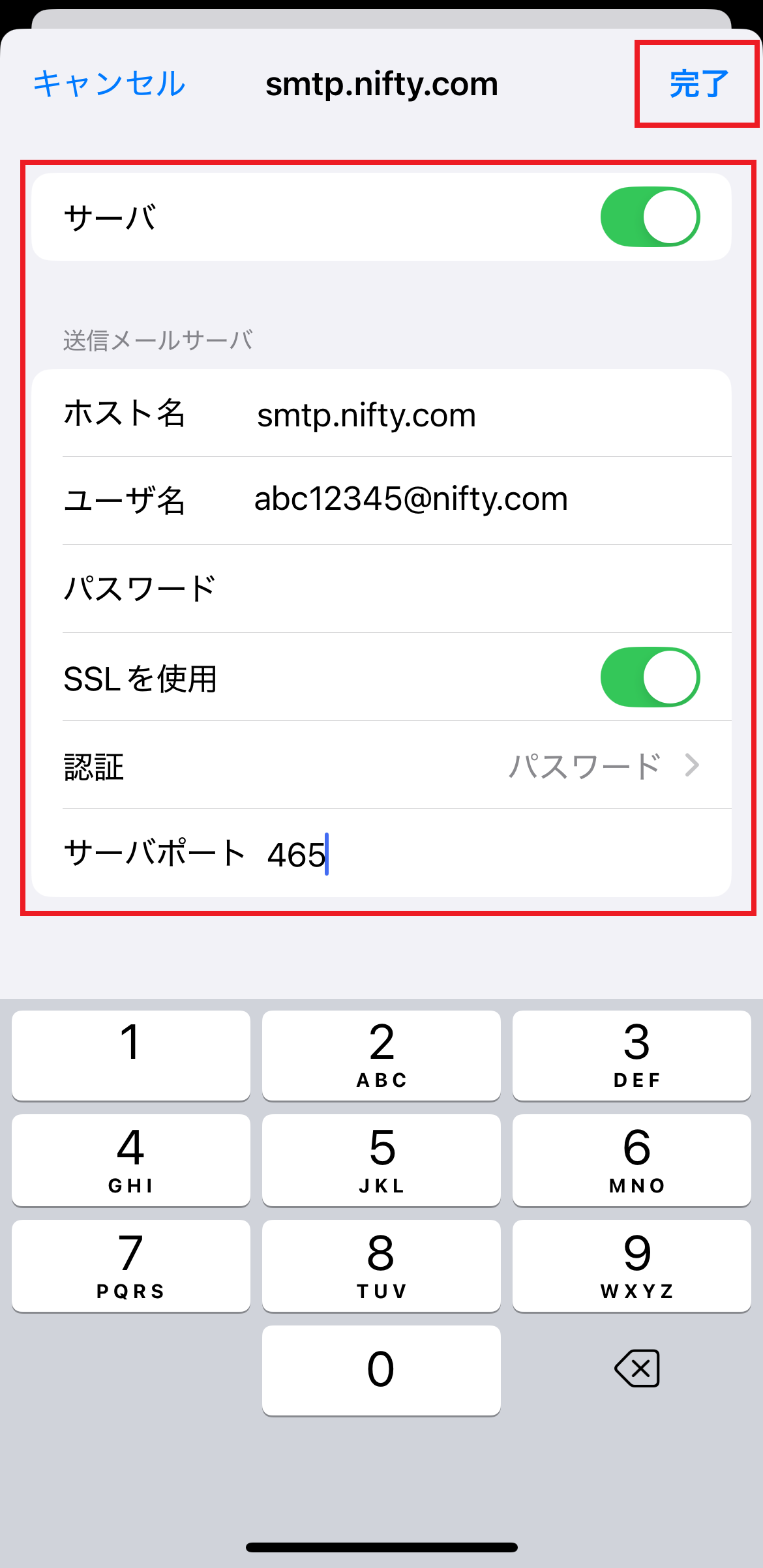Toggle the サーバ switch off
The height and width of the screenshot is (1568, 763).
point(650,217)
